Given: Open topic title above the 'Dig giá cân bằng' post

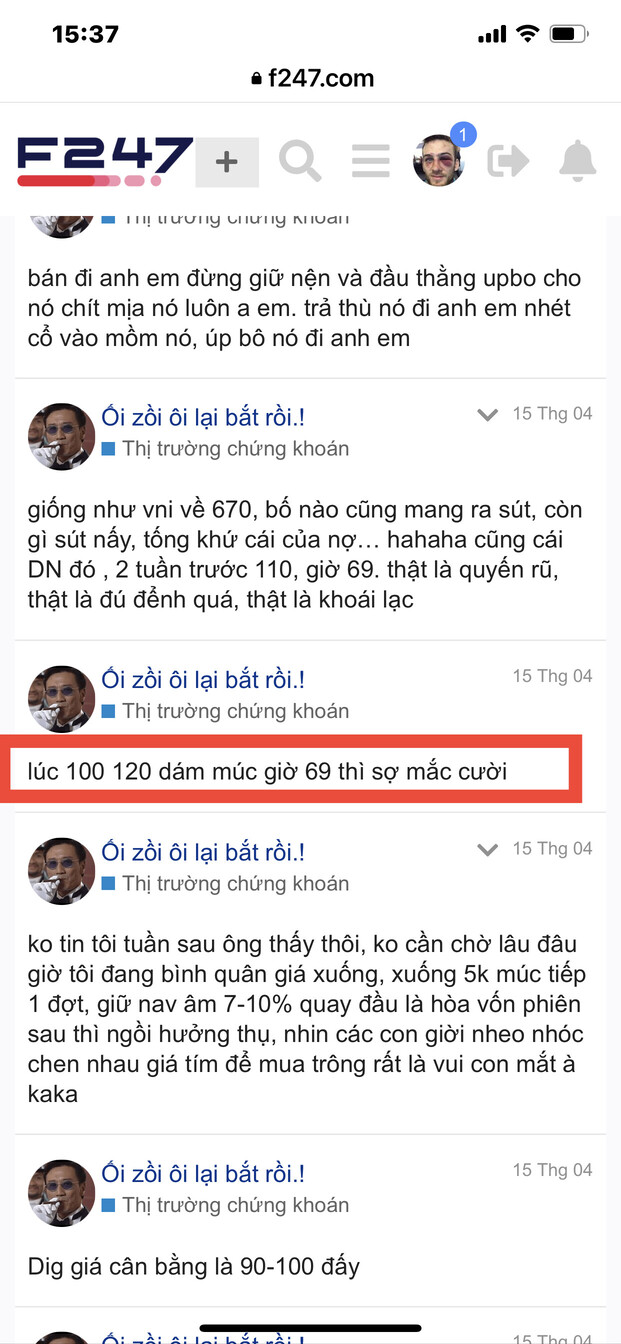Looking at the screenshot, I should pos(203,1173).
